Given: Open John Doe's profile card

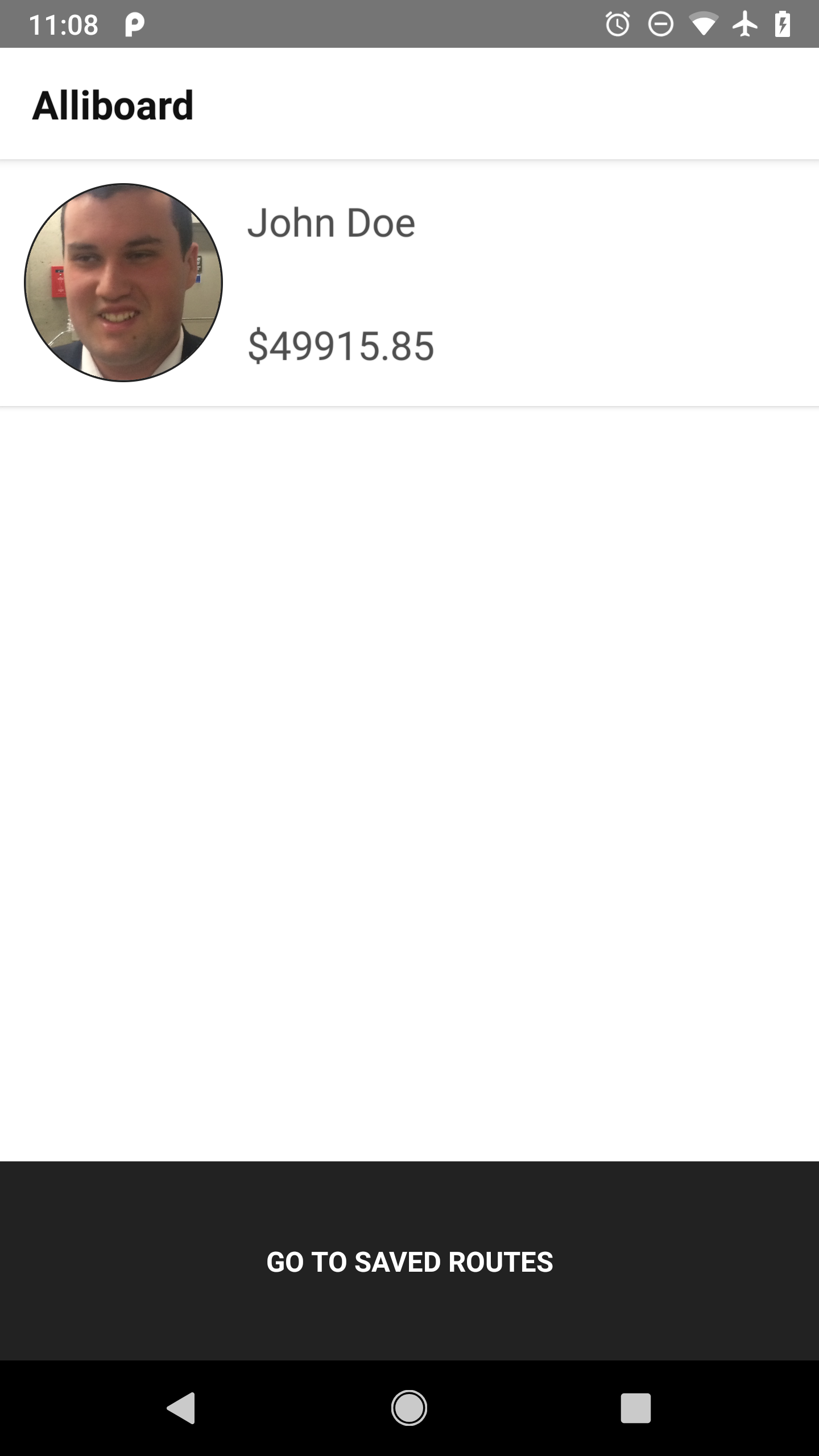Looking at the screenshot, I should click(409, 283).
